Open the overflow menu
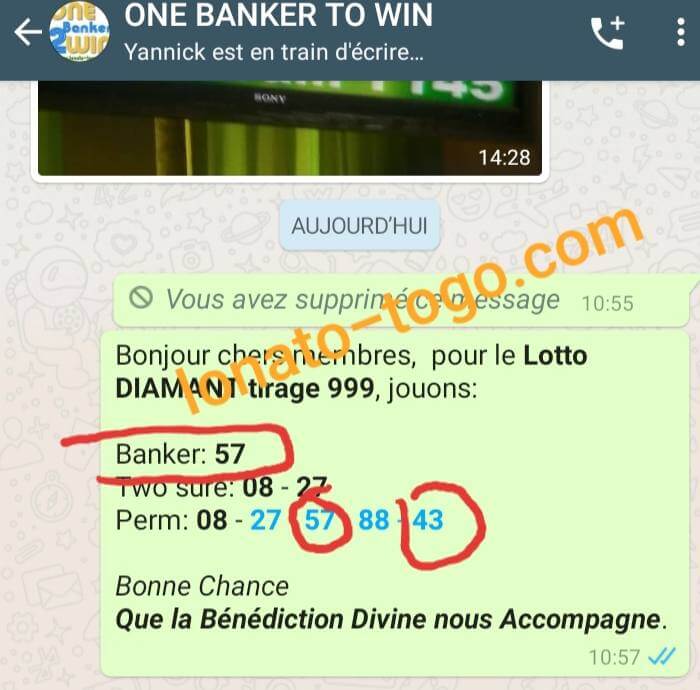Image resolution: width=700 pixels, height=690 pixels. [680, 33]
